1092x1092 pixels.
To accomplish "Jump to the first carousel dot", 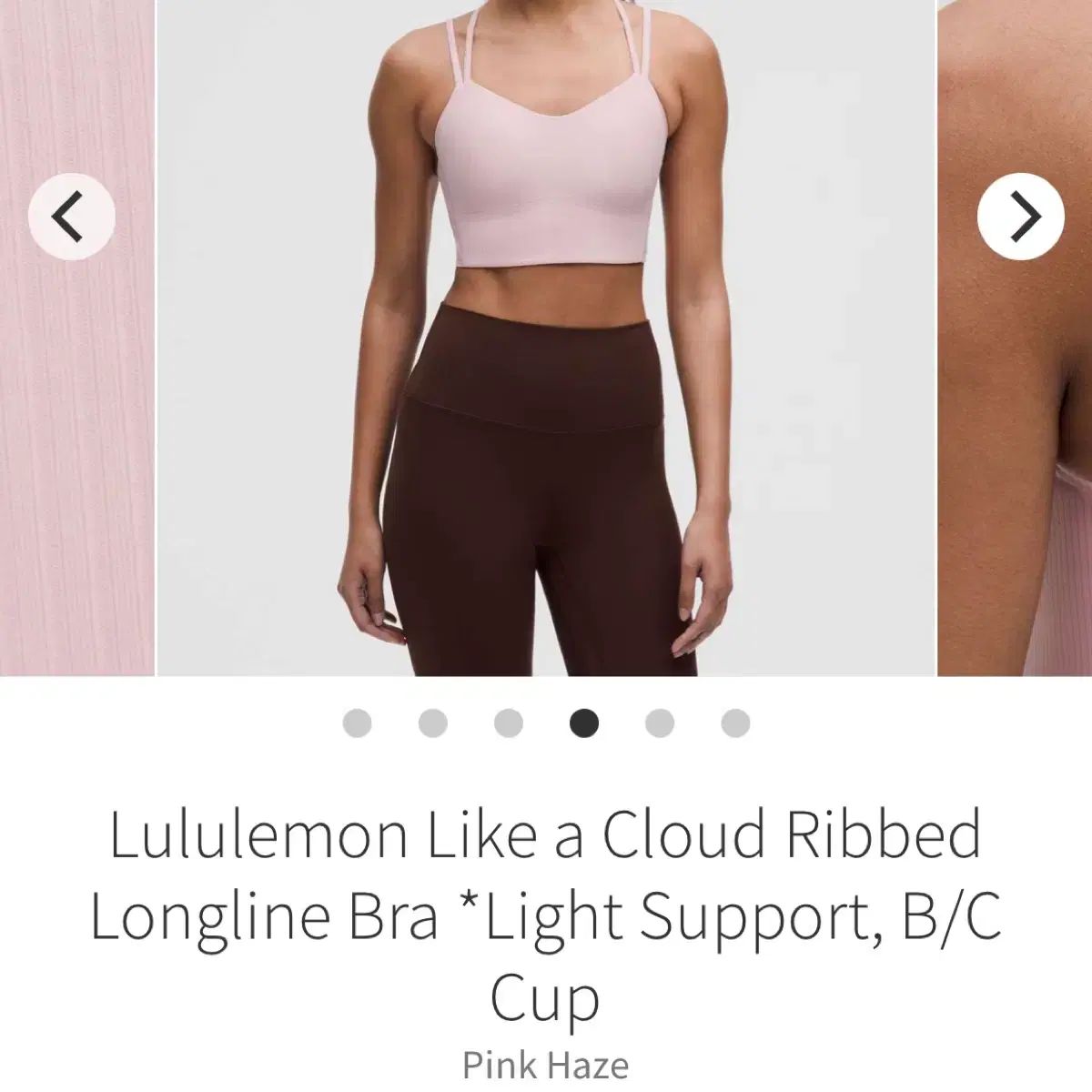I will (358, 723).
